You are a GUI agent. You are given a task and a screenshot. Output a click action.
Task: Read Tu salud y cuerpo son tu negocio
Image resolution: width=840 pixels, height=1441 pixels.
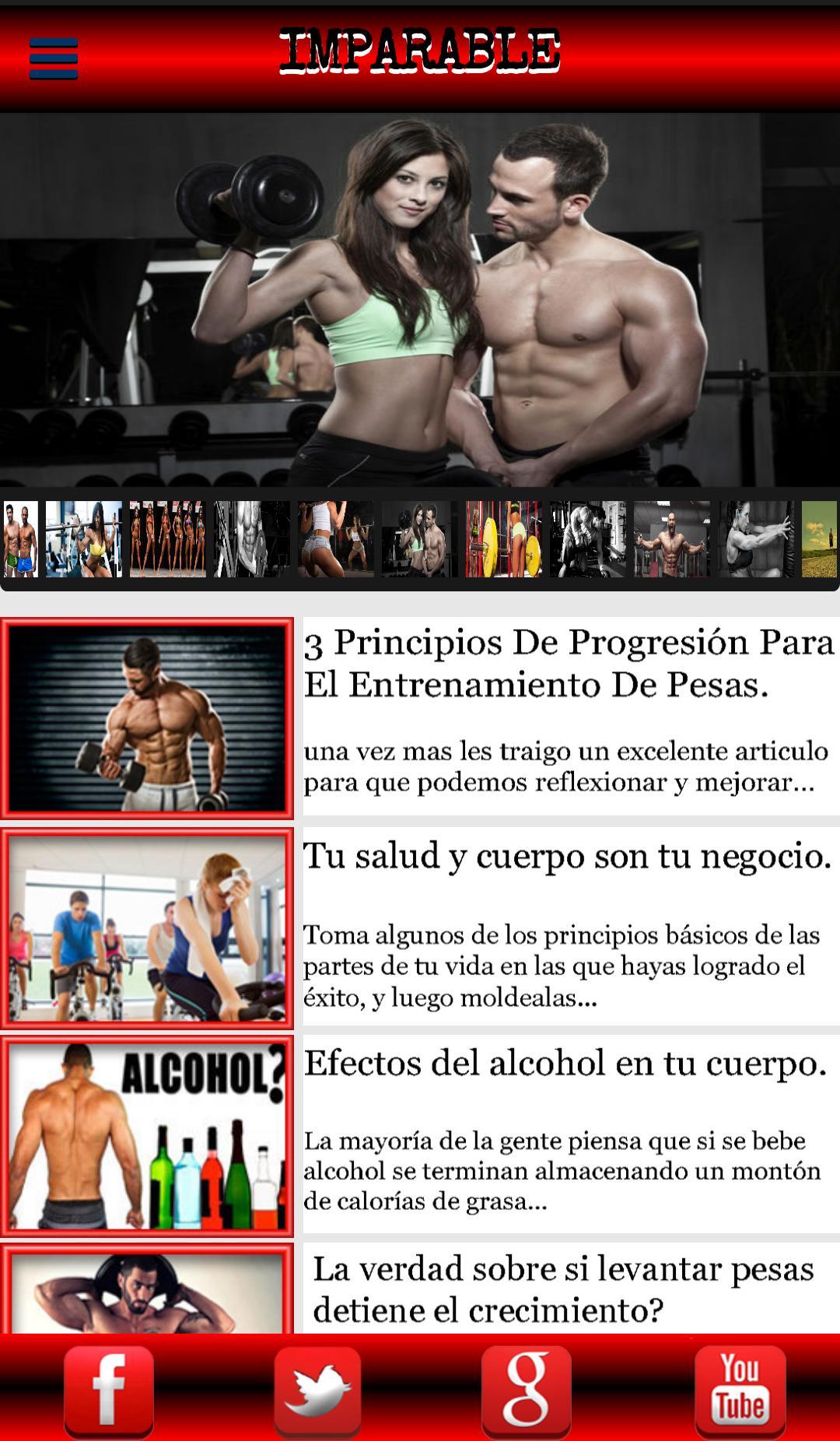pos(568,857)
